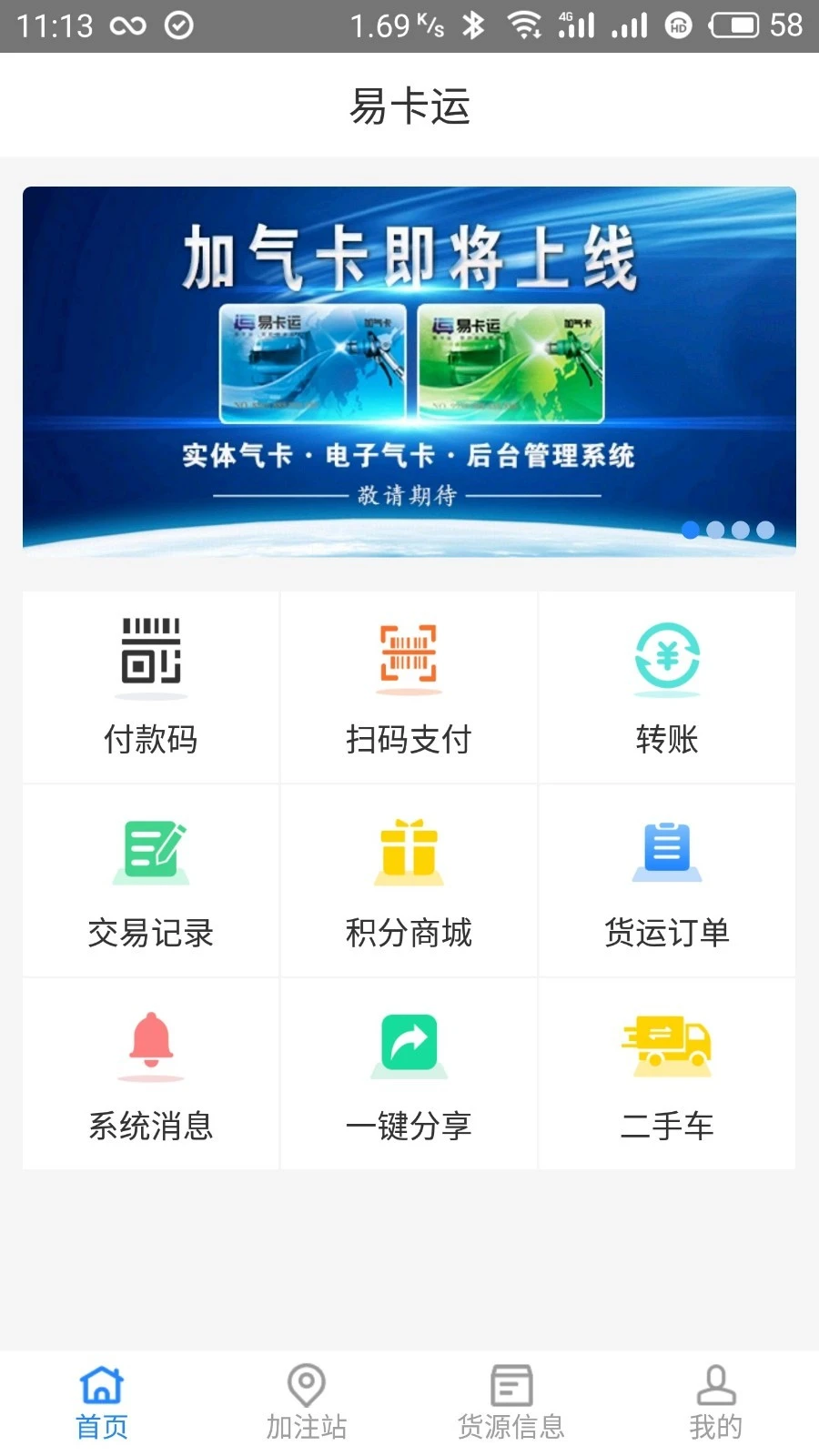Open 系统消息 system messages
The image size is (819, 1456).
(x=150, y=1074)
